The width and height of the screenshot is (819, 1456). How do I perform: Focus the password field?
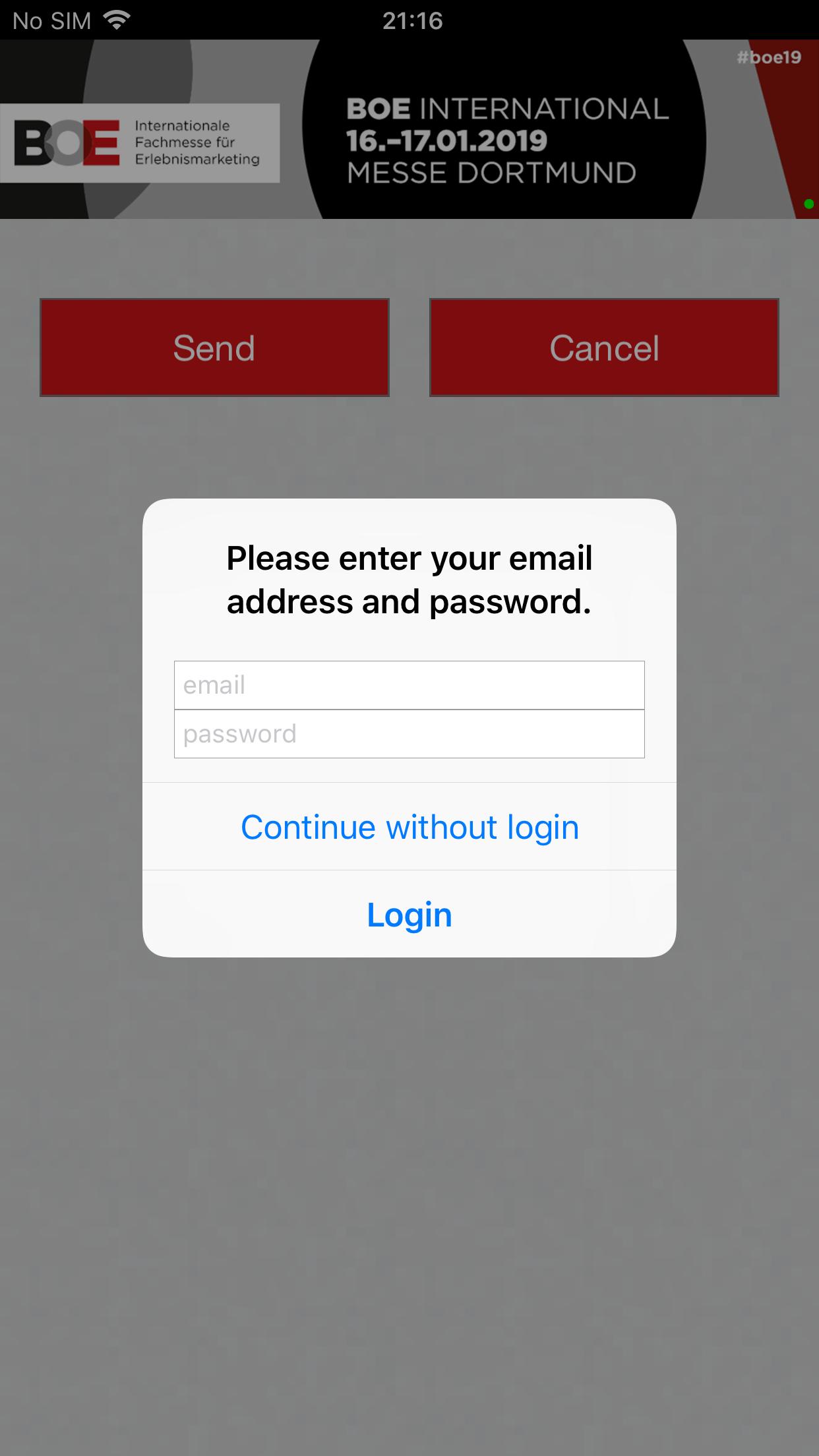(x=409, y=734)
